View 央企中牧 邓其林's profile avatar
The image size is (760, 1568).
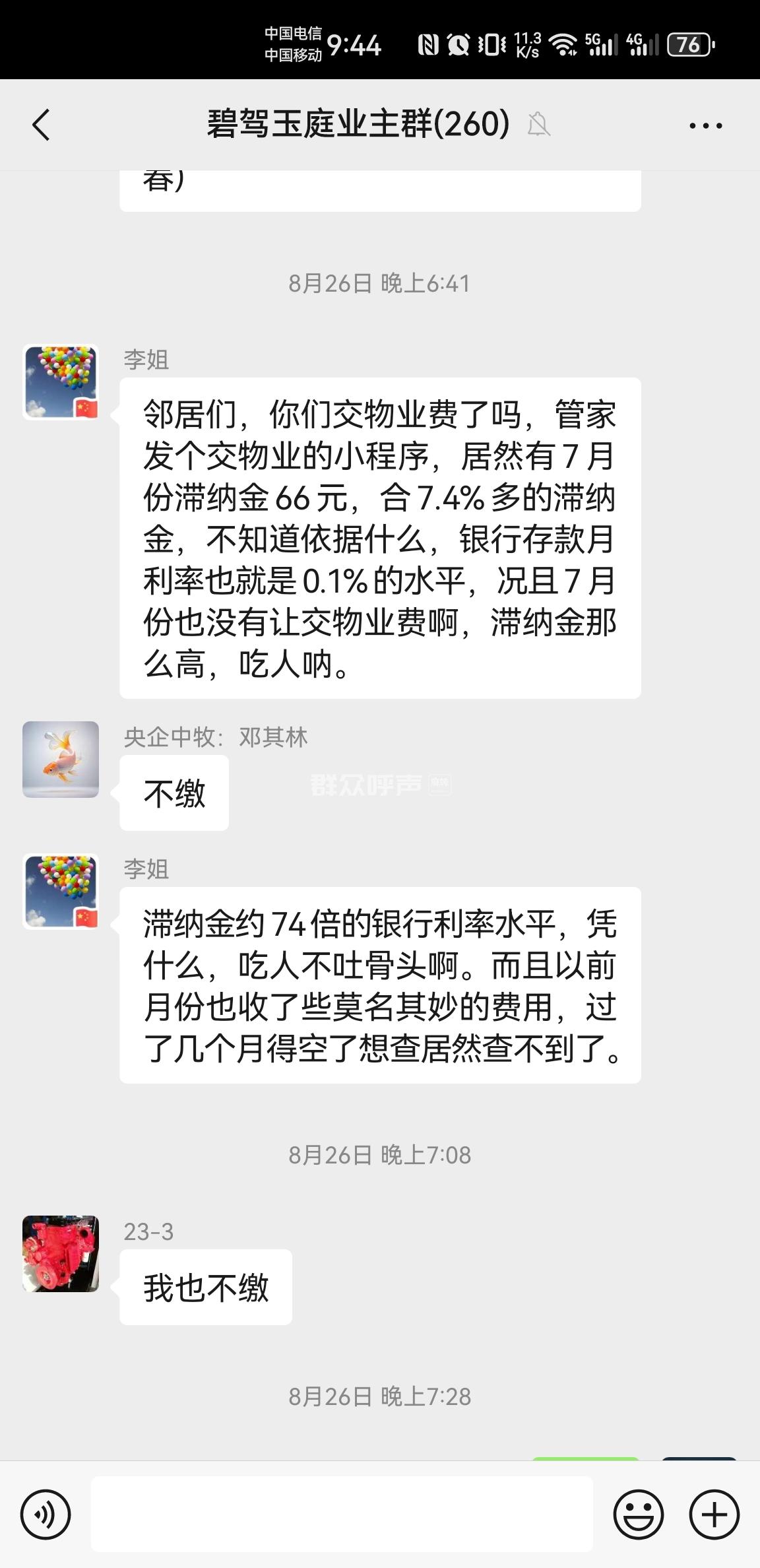pyautogui.click(x=61, y=759)
